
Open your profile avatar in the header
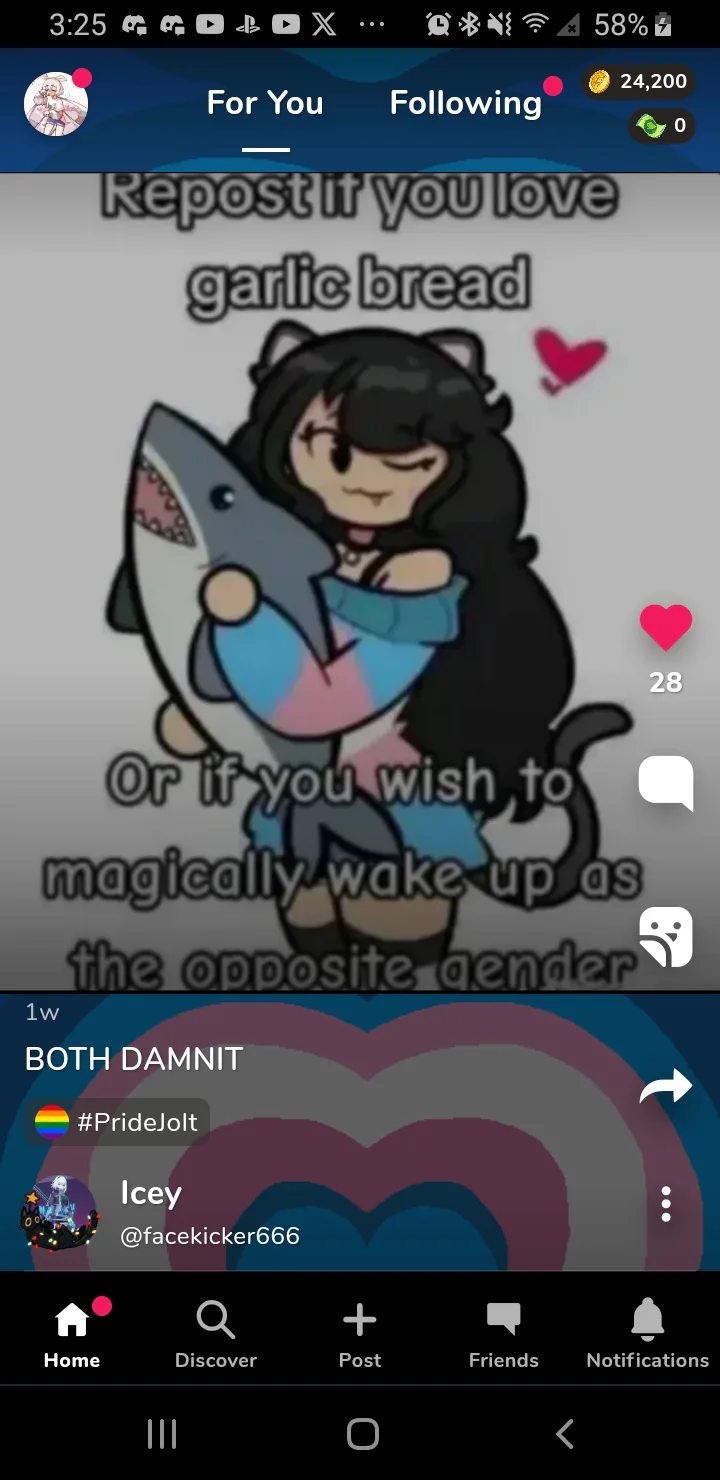(x=56, y=104)
